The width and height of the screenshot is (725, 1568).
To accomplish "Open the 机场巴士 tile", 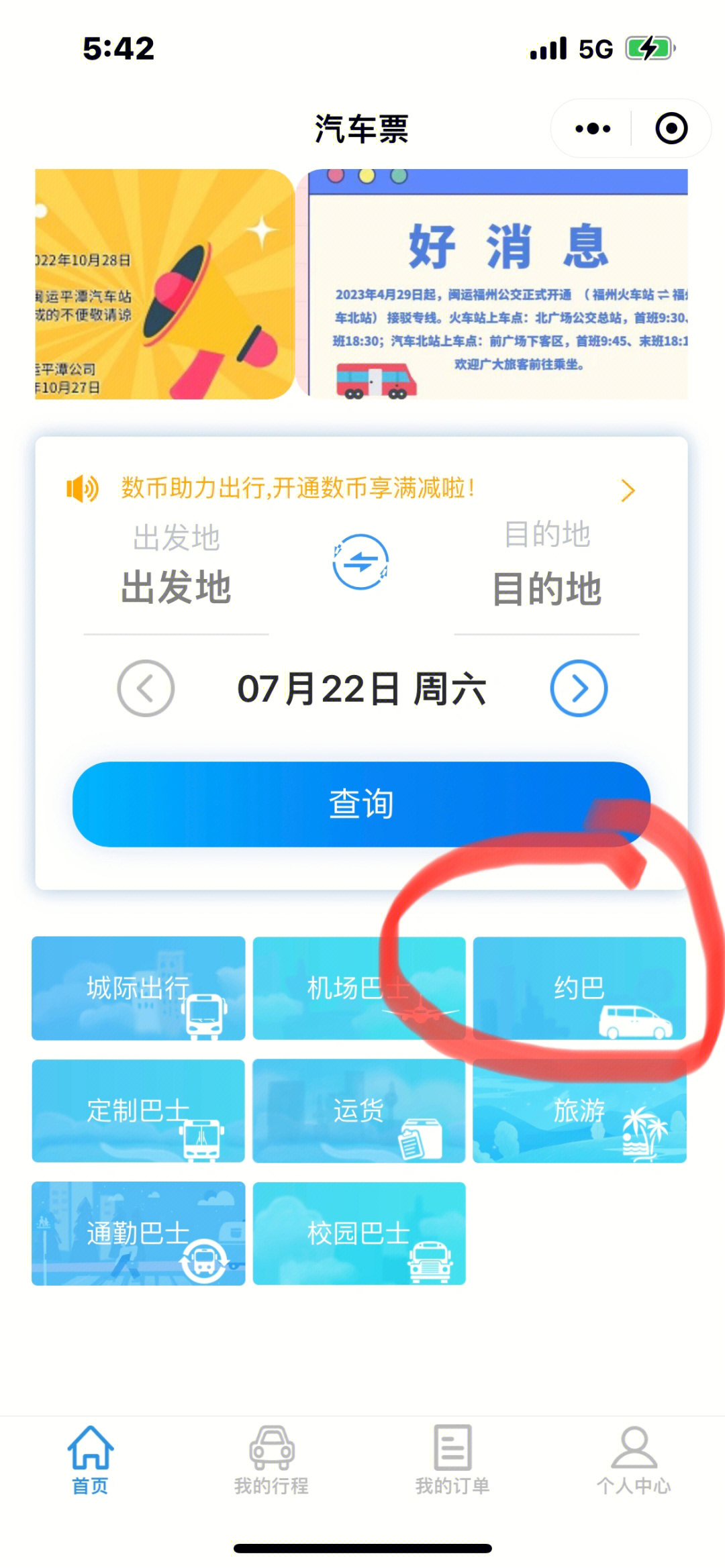I will (358, 988).
